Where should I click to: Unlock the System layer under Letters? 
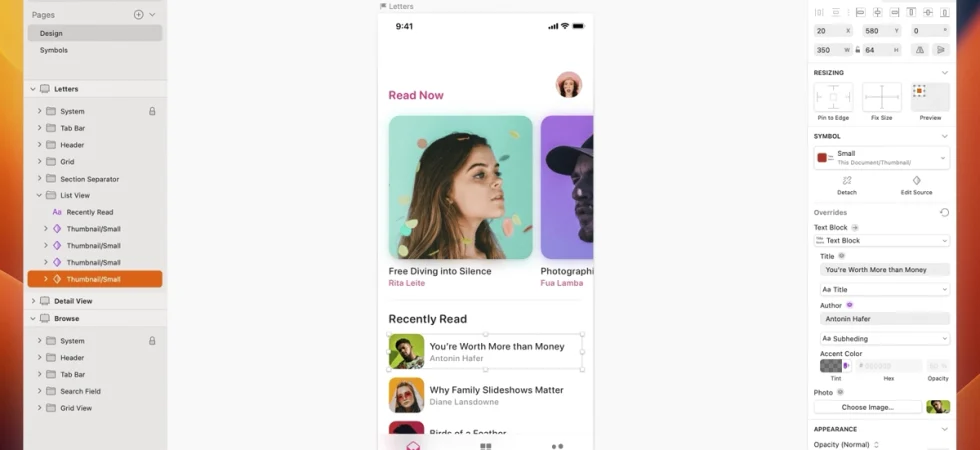click(152, 111)
